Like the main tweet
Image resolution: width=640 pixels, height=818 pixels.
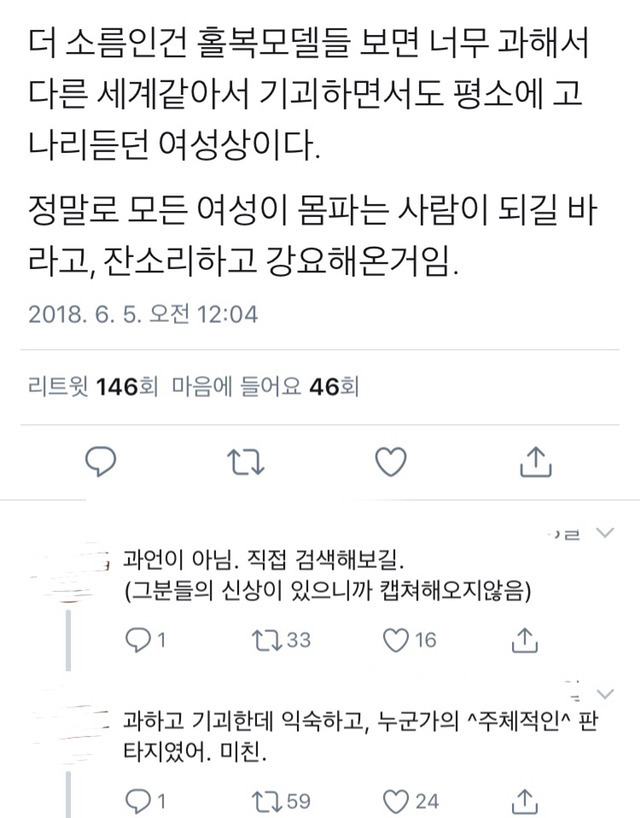390,460
